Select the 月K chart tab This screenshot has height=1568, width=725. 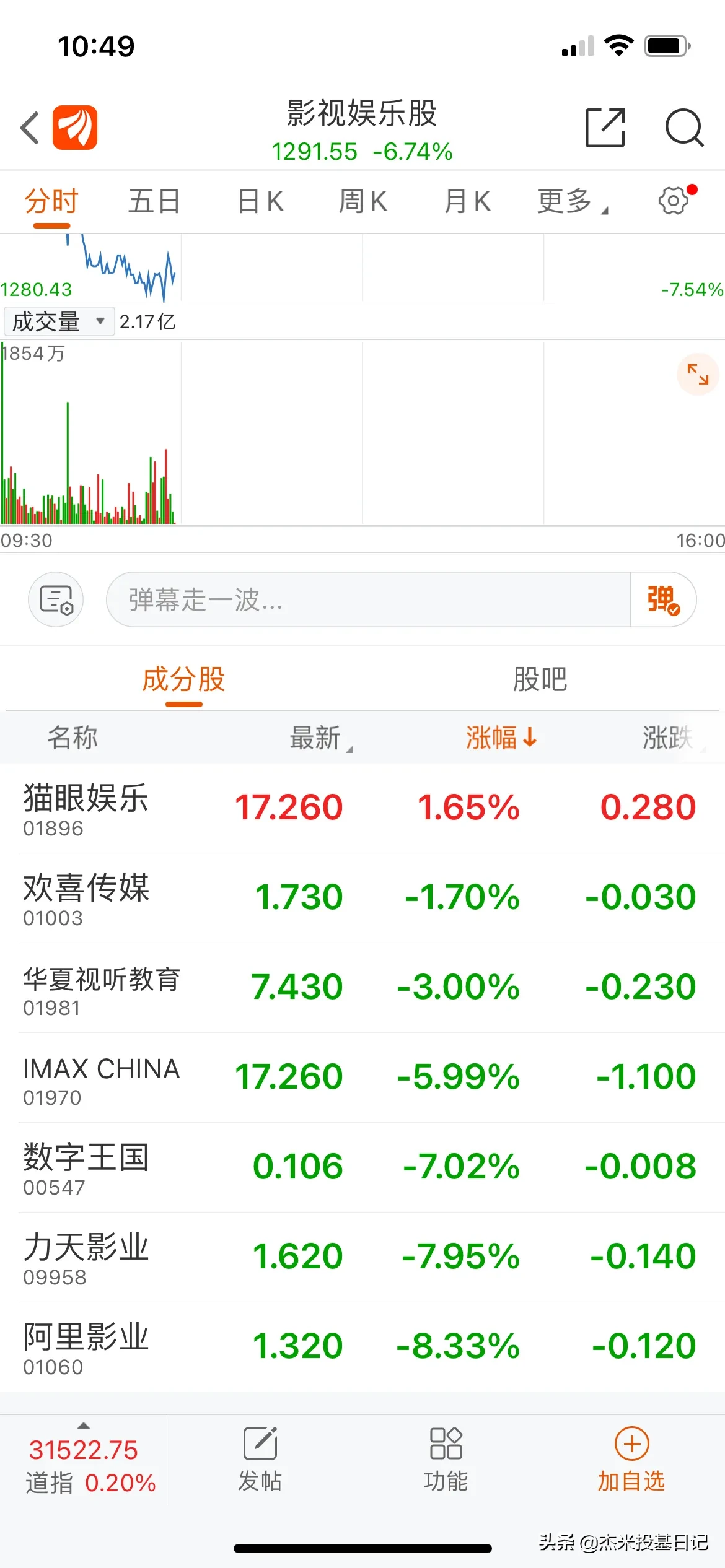(x=467, y=201)
